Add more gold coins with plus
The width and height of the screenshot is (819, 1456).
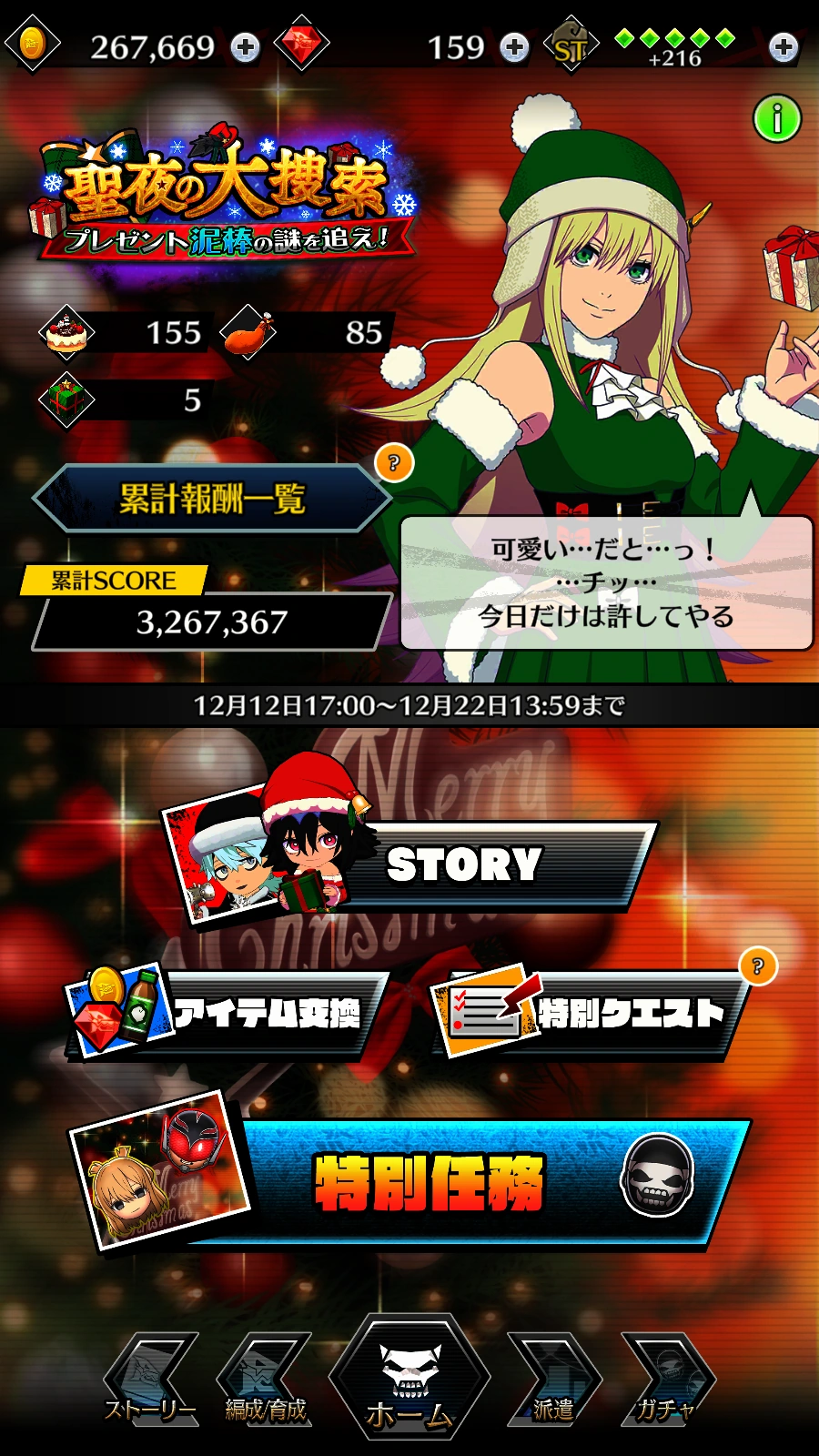click(246, 47)
